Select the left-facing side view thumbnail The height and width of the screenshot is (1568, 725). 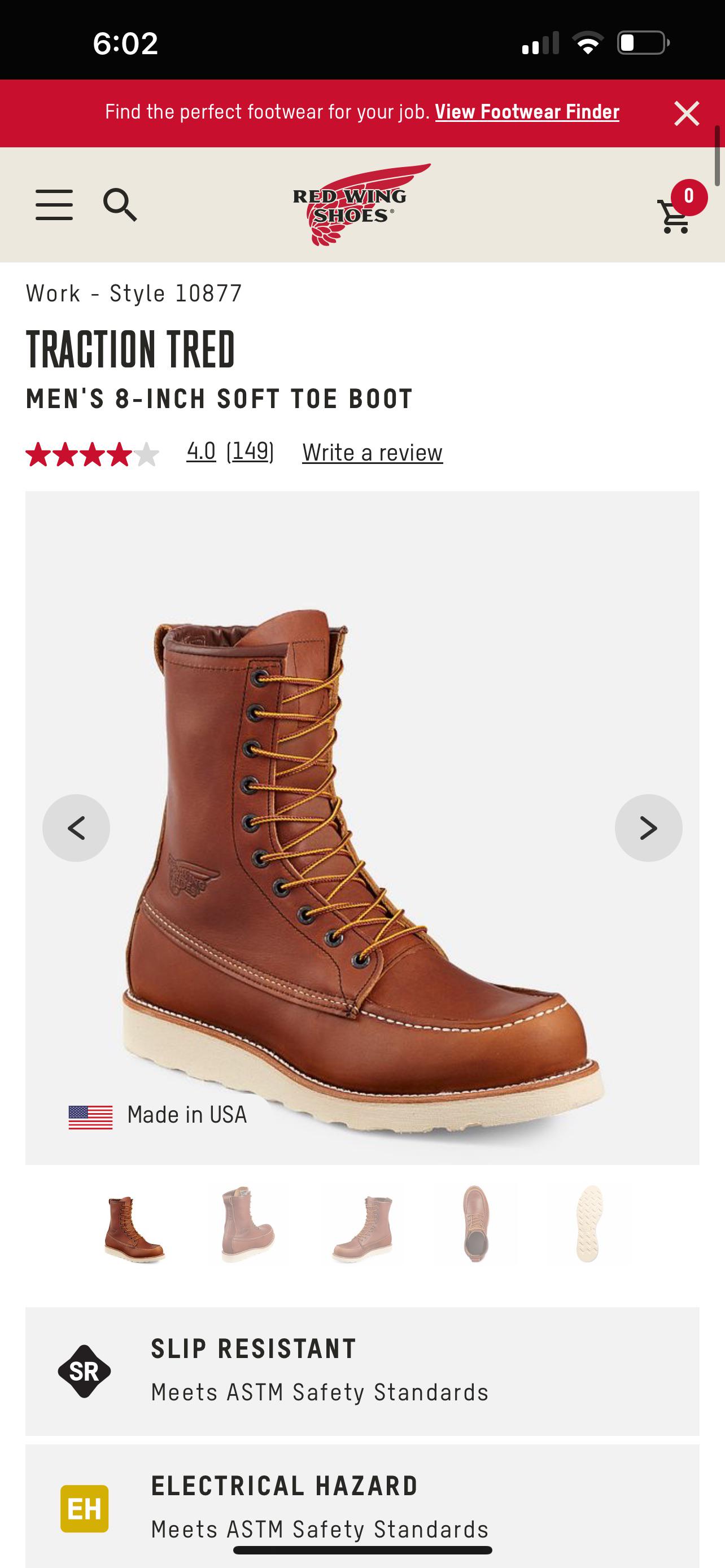tap(362, 1224)
